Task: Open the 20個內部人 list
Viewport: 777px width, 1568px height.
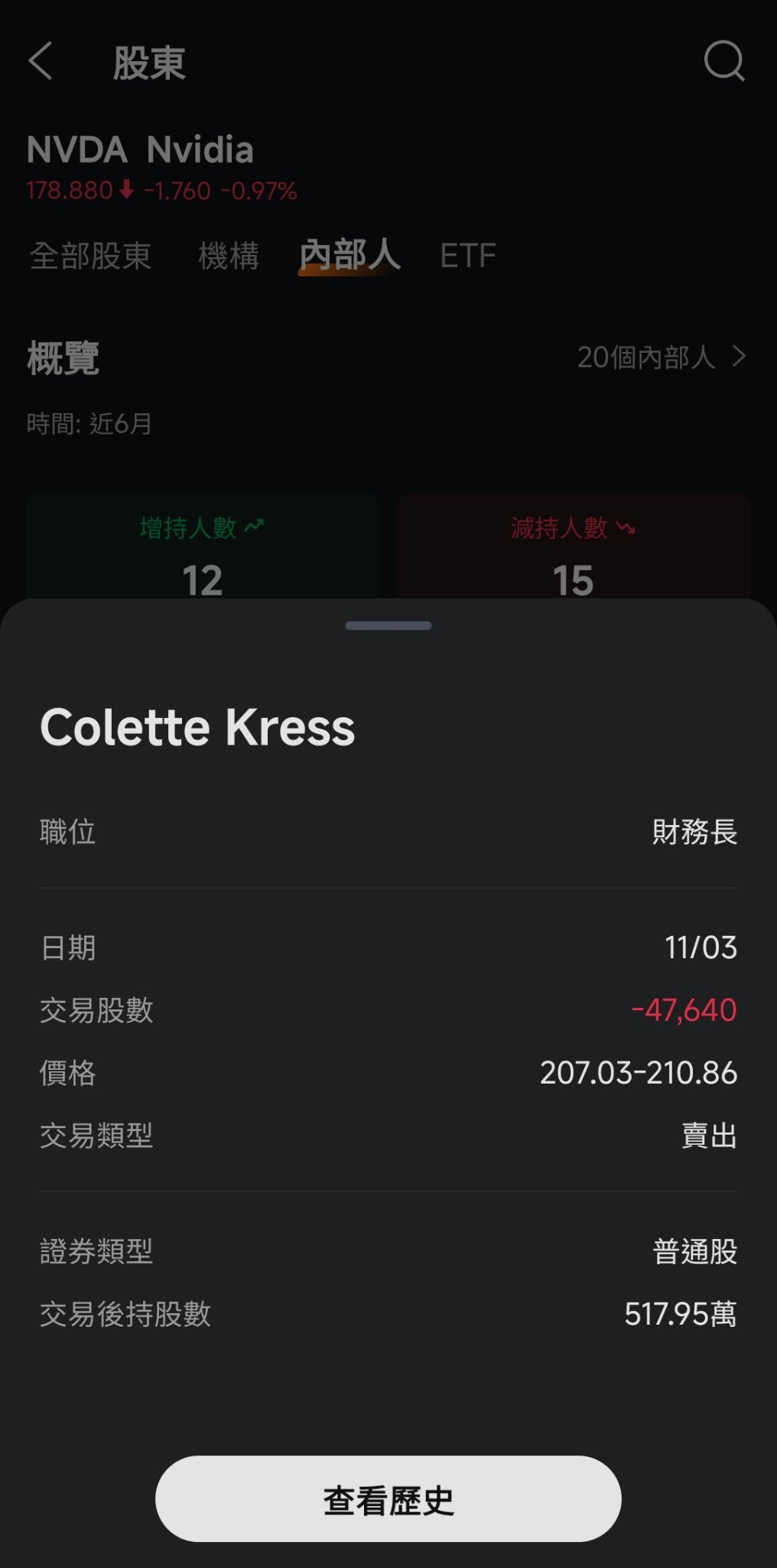Action: pos(661,357)
